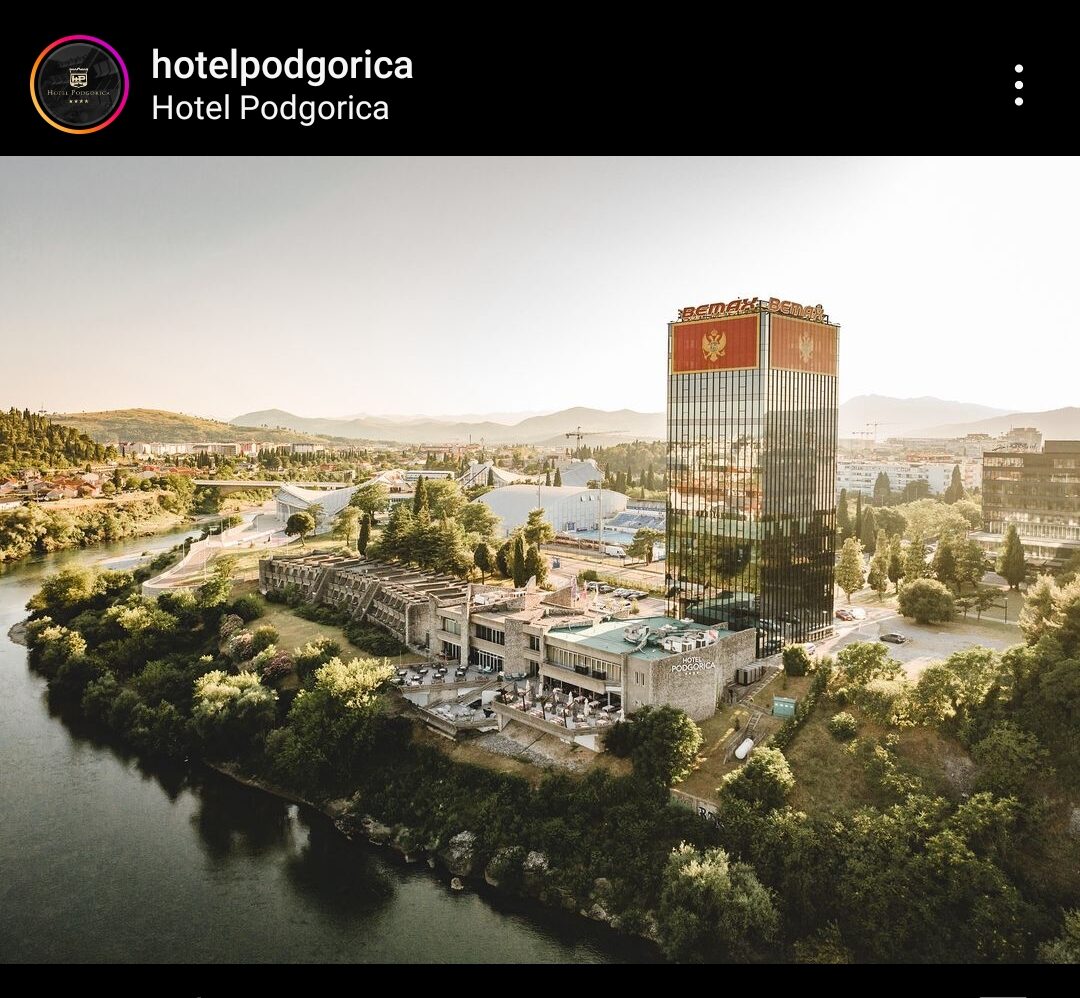1080x998 pixels.
Task: Tap the aerial hotel photo in the post
Action: [x=540, y=560]
